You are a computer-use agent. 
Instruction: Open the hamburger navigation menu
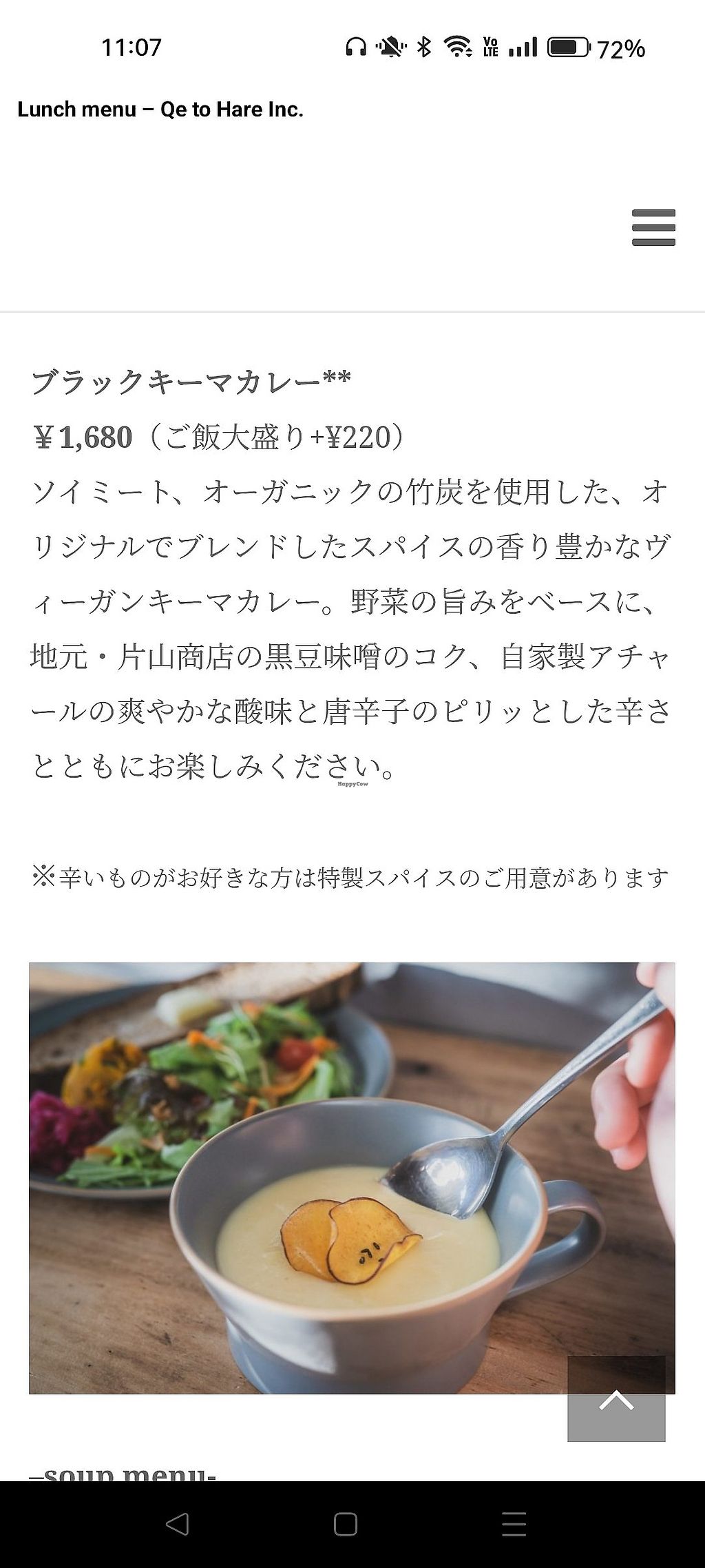pyautogui.click(x=653, y=227)
